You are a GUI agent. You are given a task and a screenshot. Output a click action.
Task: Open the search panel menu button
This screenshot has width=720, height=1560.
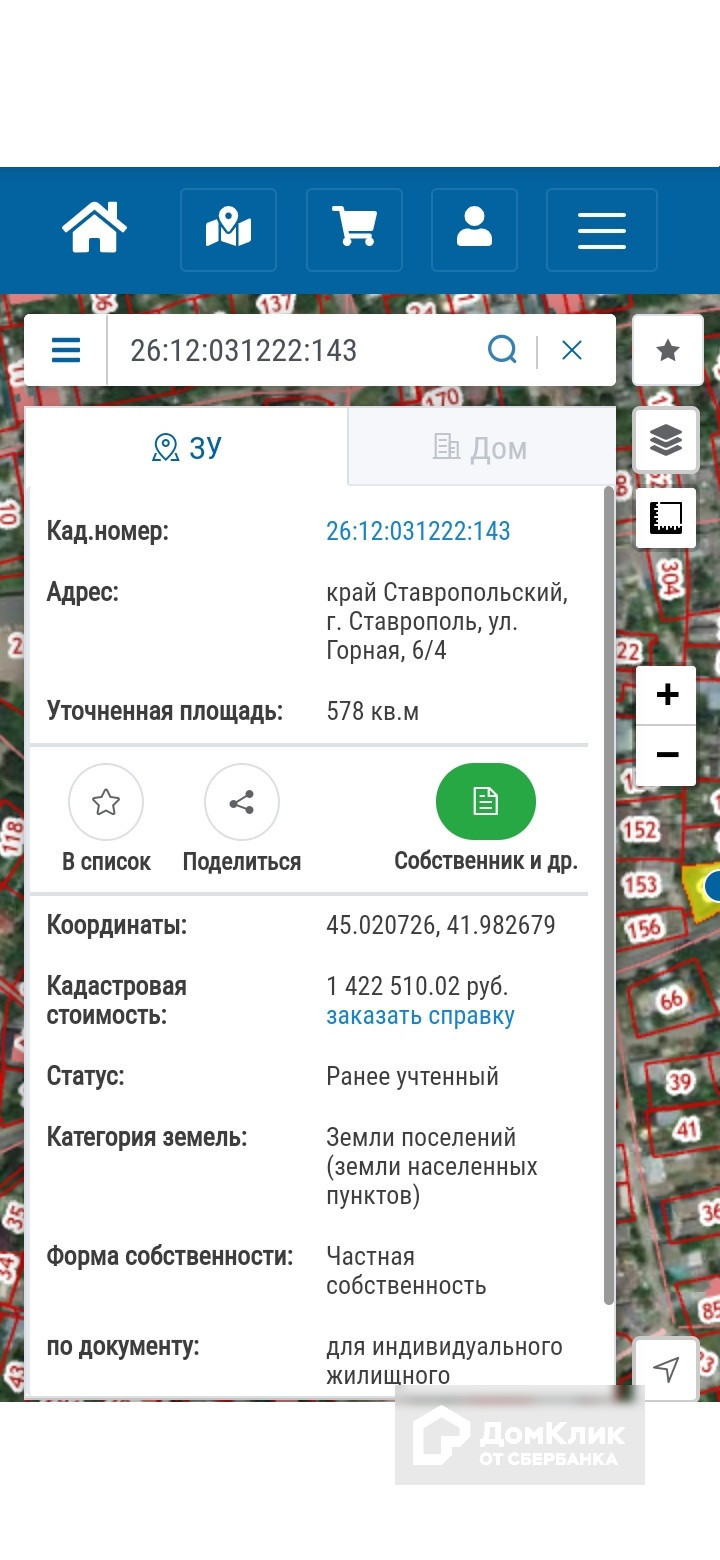point(66,350)
